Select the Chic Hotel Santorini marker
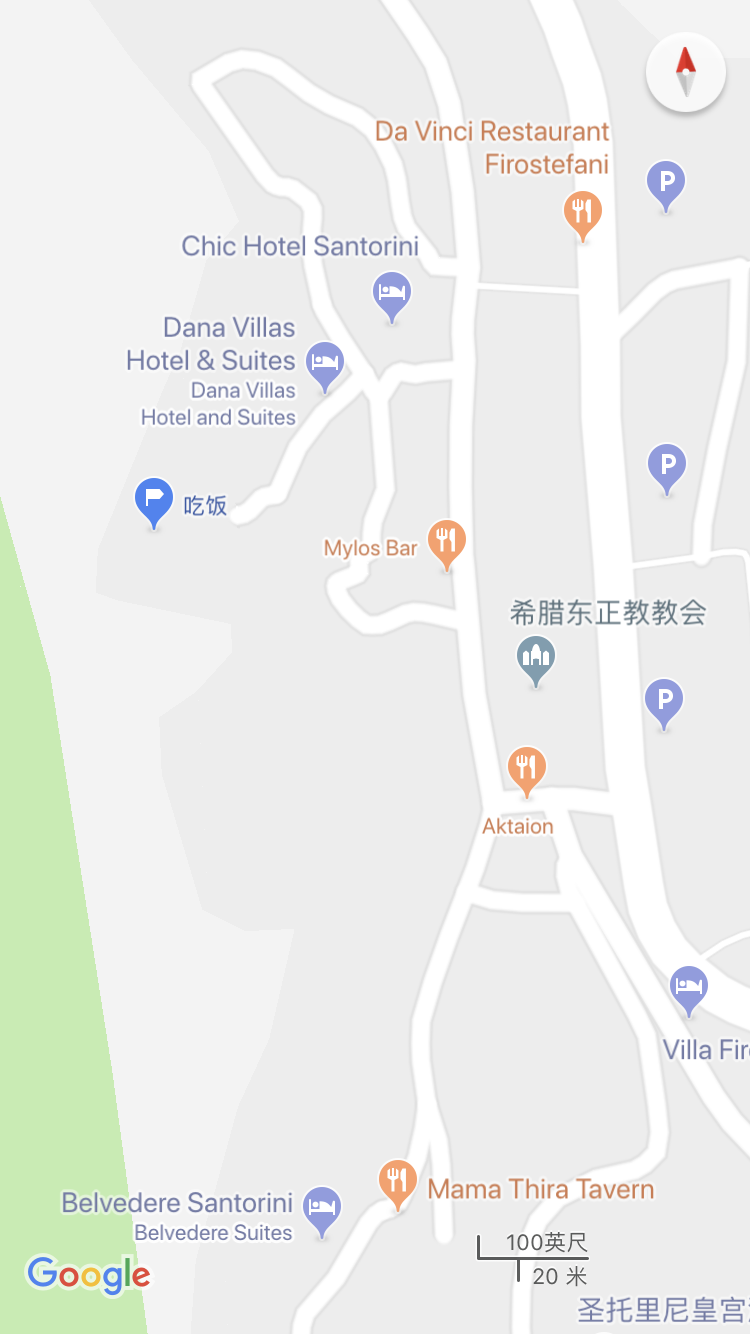This screenshot has height=1334, width=750. pos(392,296)
